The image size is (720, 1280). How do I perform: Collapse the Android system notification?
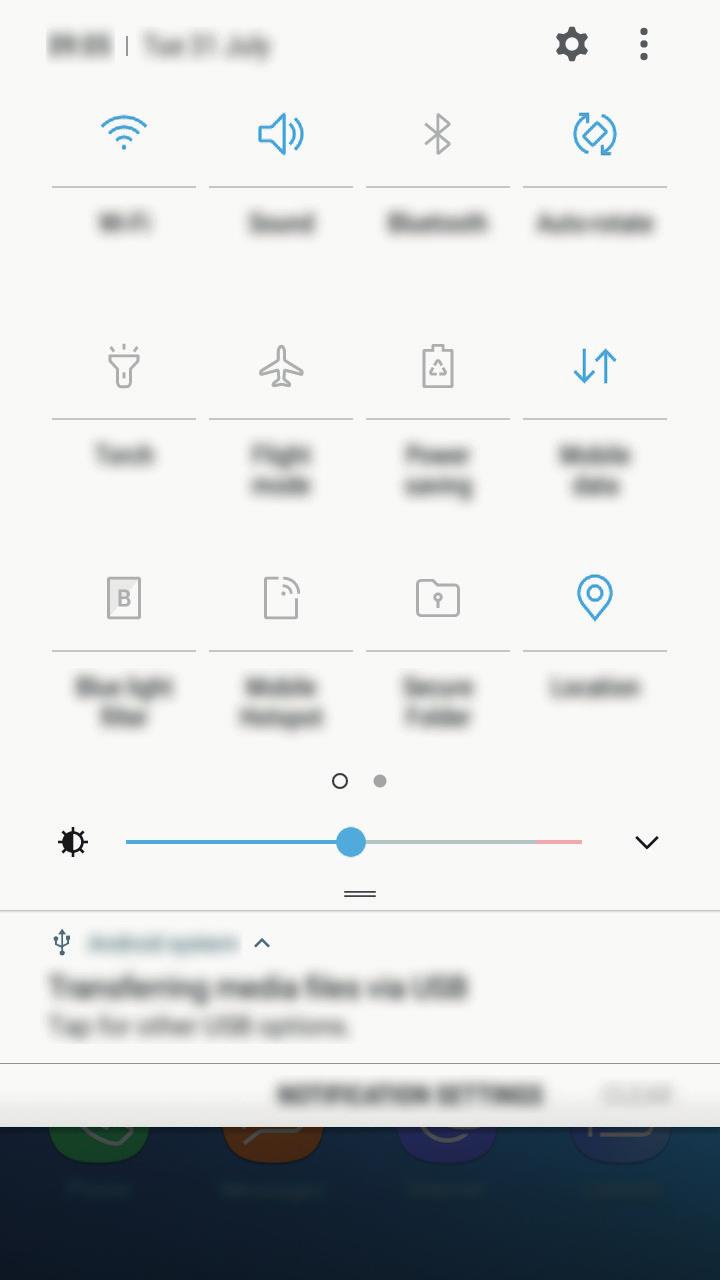pos(262,943)
